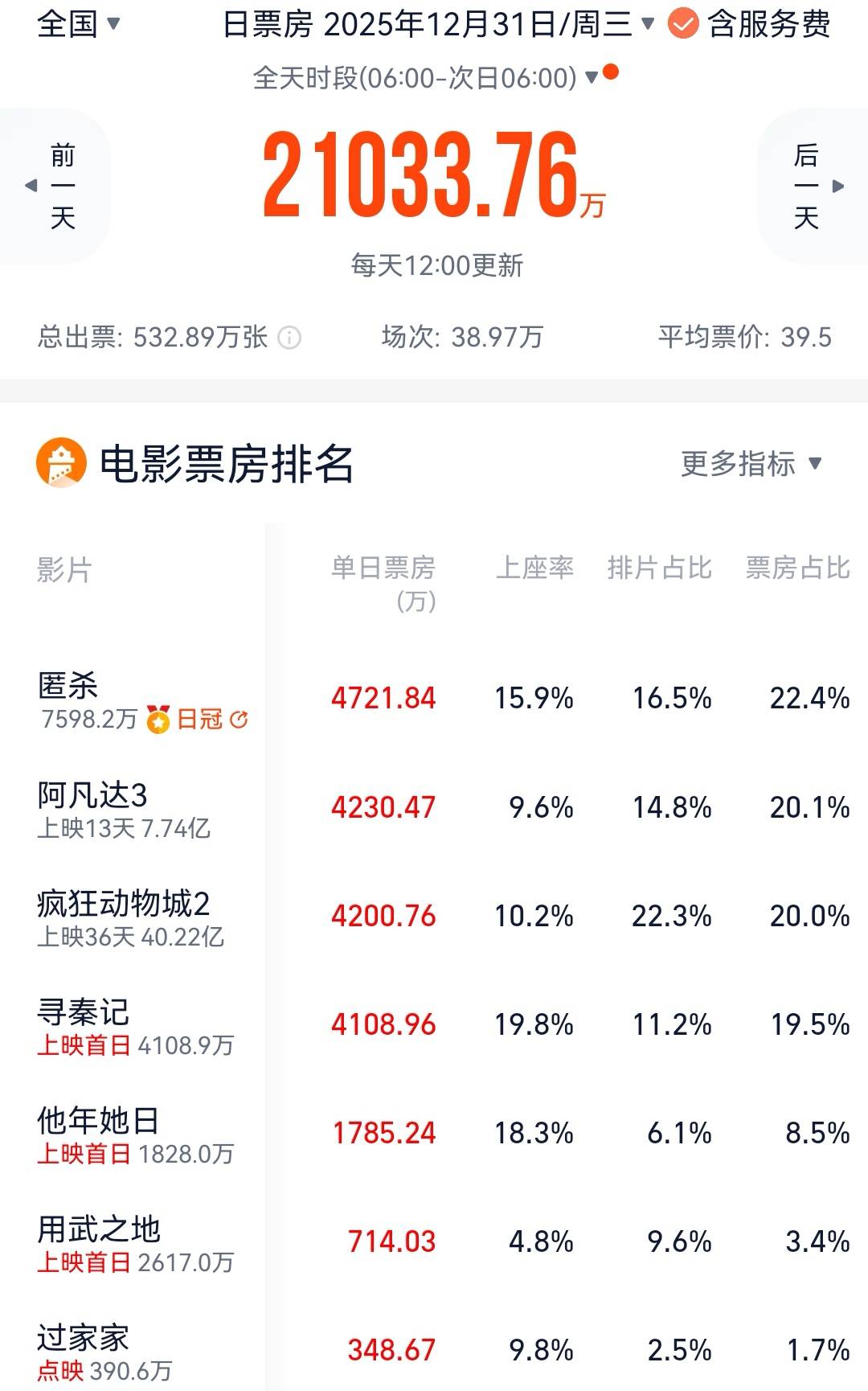This screenshot has height=1391, width=868.
Task: Go to 前一天 box office
Action: (x=55, y=187)
